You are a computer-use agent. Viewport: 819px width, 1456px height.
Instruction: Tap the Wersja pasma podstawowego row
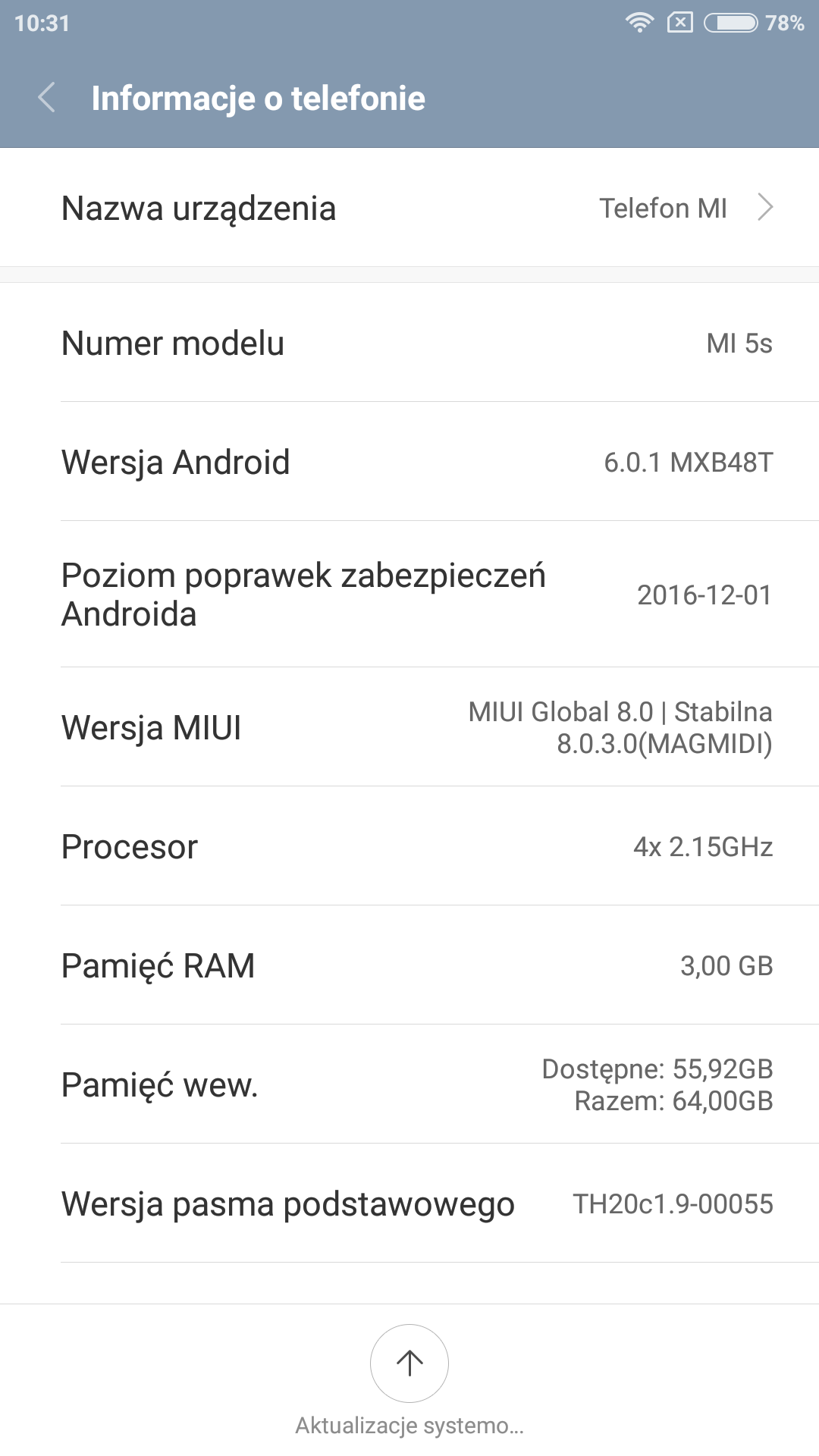coord(409,1203)
